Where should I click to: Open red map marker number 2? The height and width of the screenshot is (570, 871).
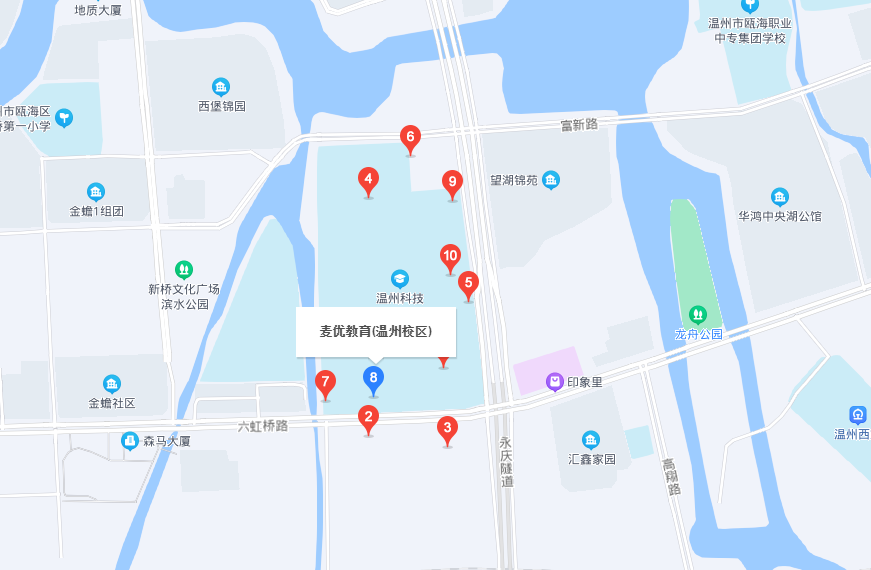click(x=369, y=417)
